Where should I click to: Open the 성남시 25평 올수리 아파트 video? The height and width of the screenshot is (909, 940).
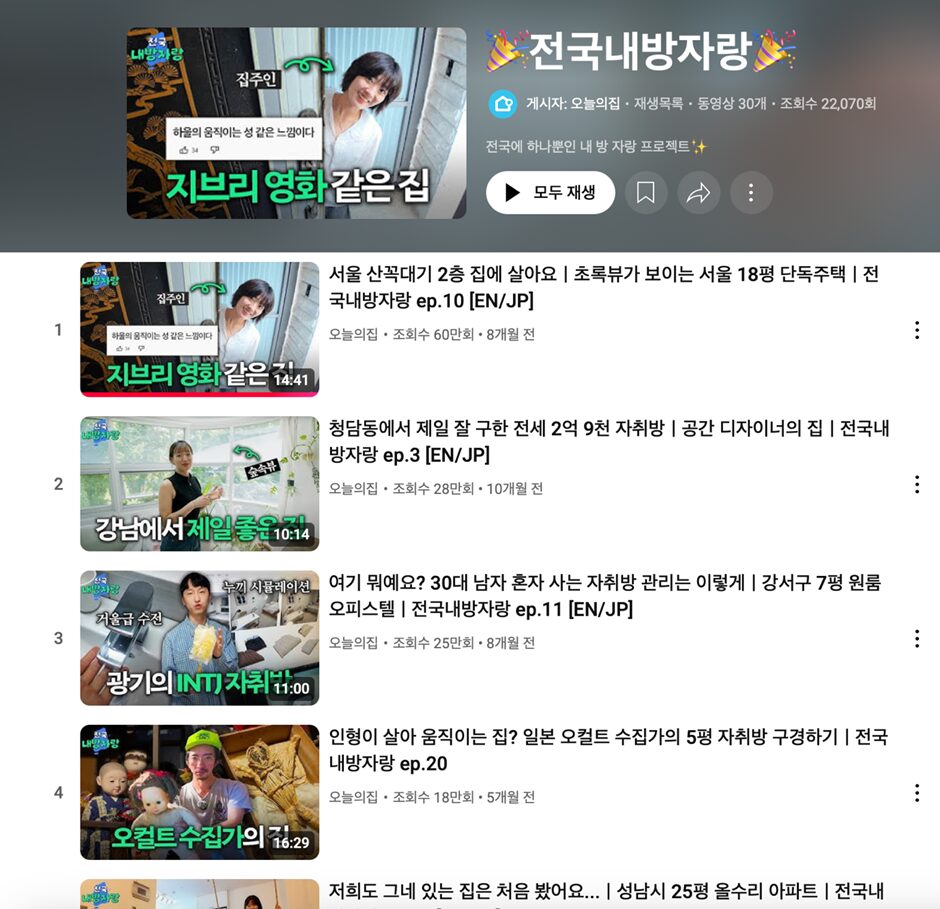(x=605, y=891)
